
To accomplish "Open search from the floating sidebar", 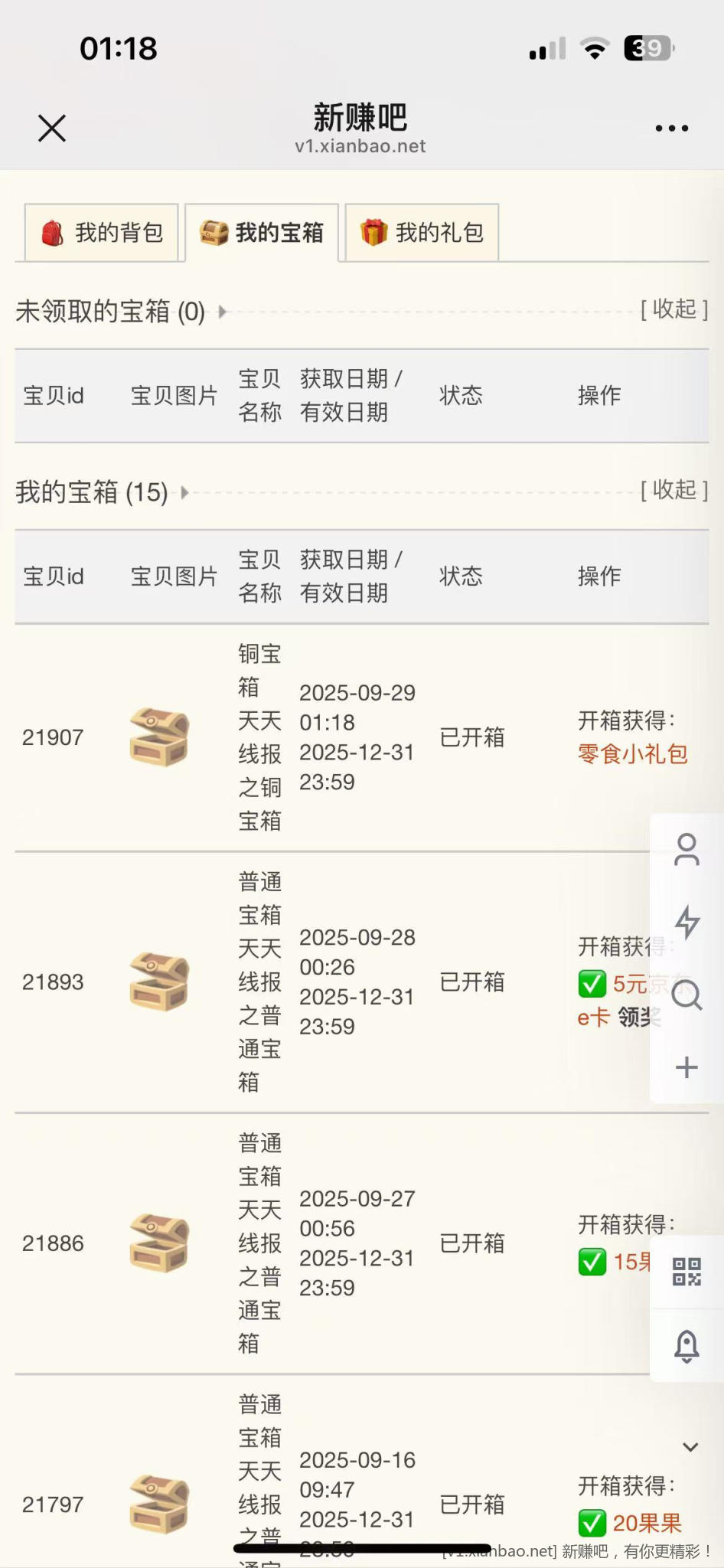I will tap(686, 995).
